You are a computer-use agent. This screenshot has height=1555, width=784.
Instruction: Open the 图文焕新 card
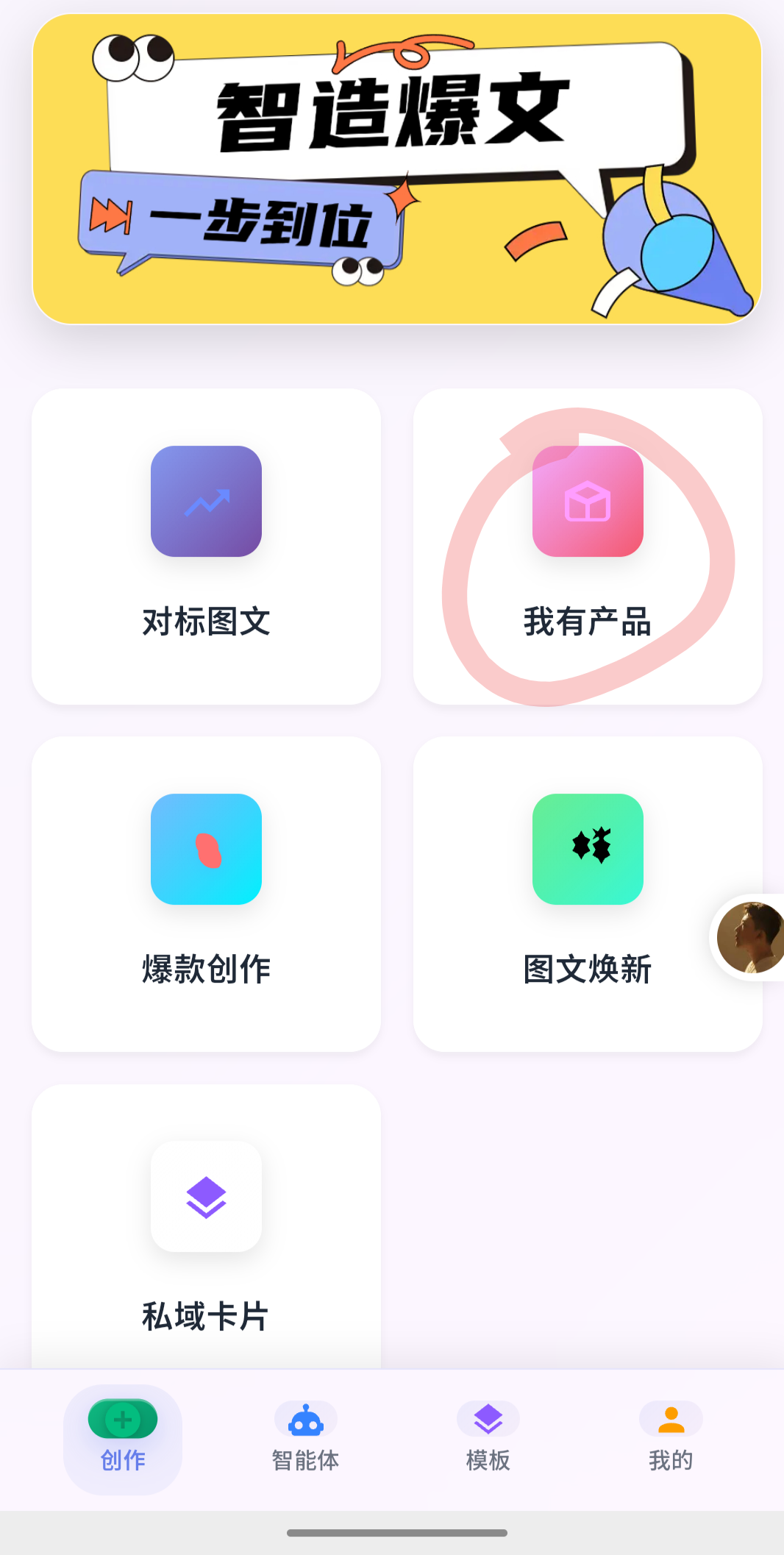[587, 894]
